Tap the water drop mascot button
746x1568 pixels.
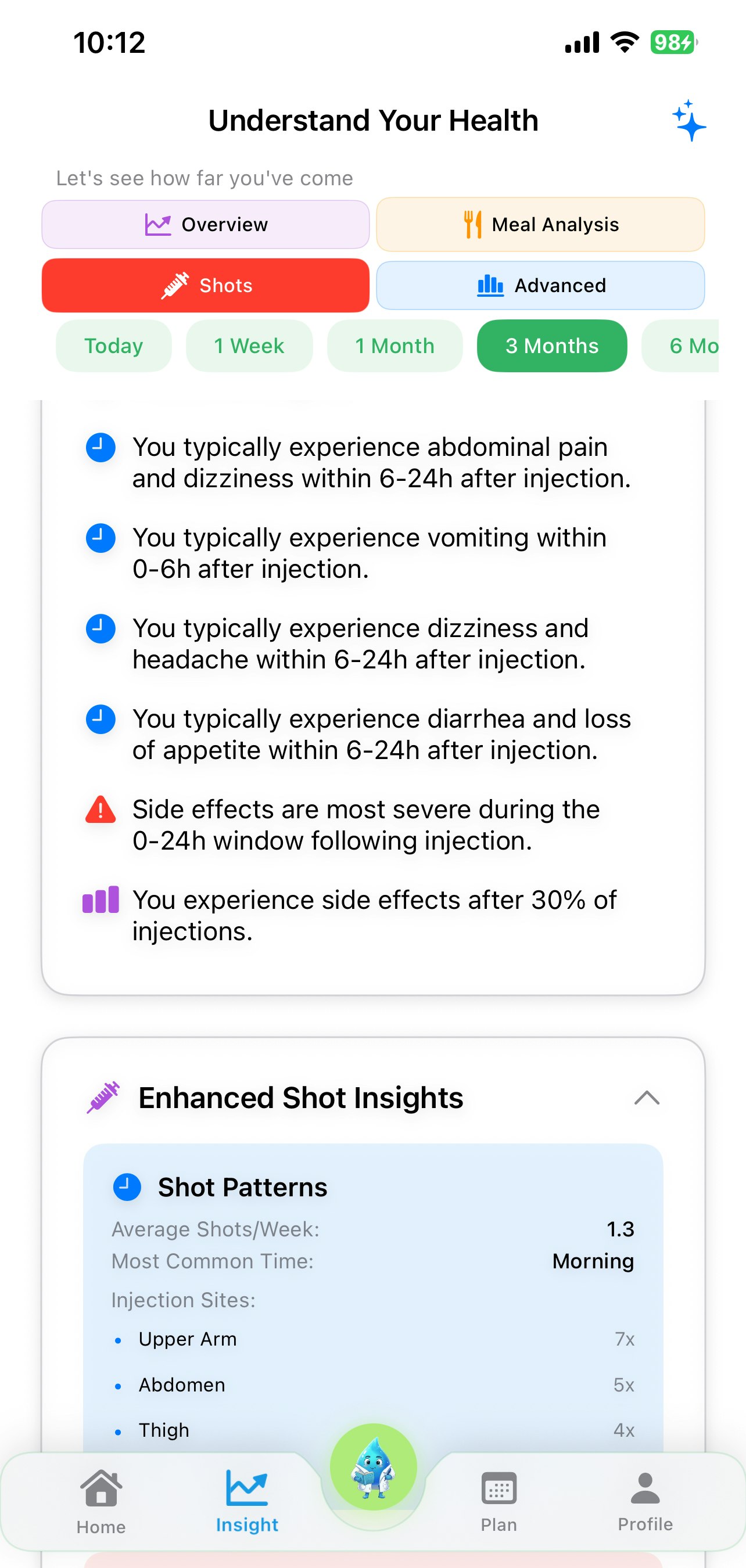click(x=374, y=1468)
